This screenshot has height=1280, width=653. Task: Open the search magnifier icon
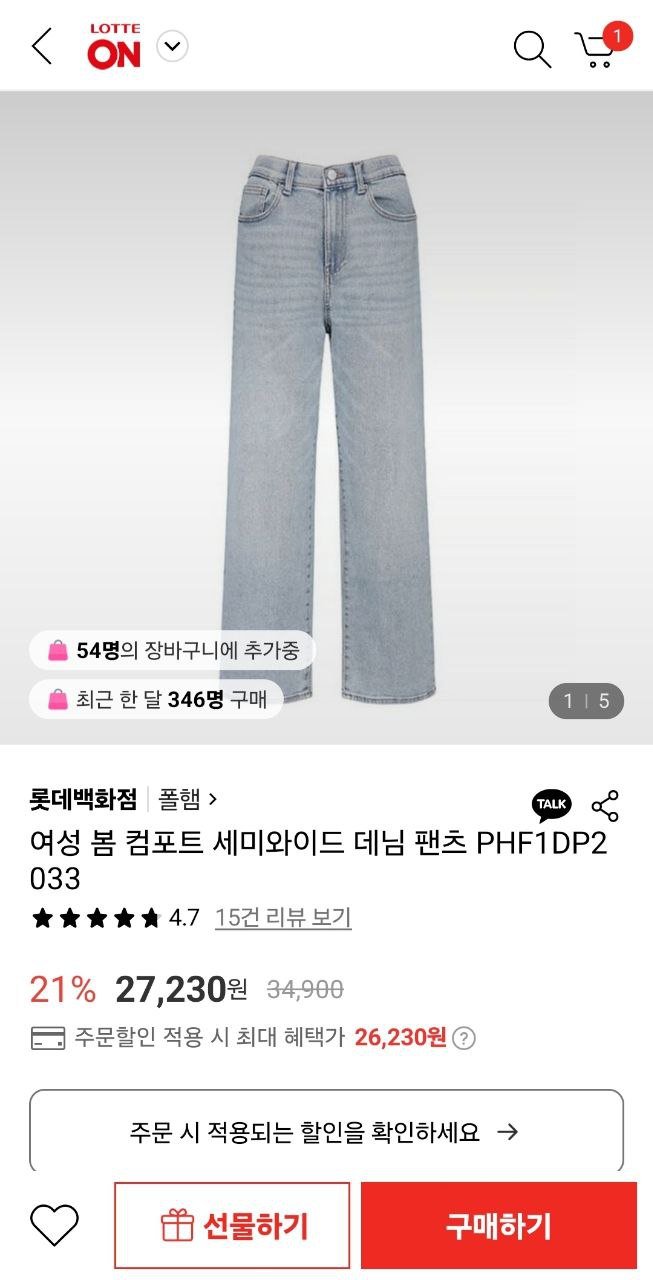[531, 48]
